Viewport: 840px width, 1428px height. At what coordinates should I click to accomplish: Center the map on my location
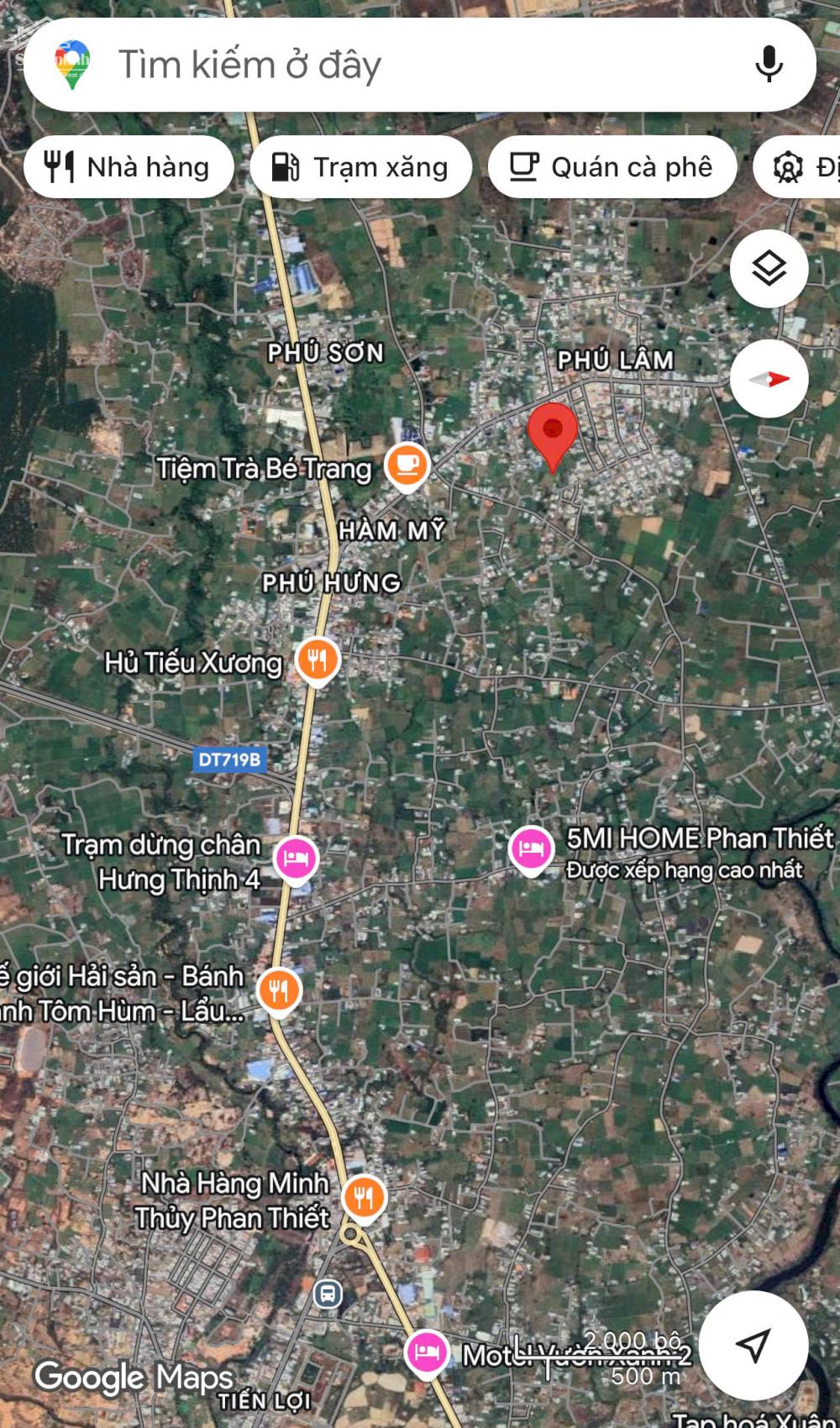753,1345
